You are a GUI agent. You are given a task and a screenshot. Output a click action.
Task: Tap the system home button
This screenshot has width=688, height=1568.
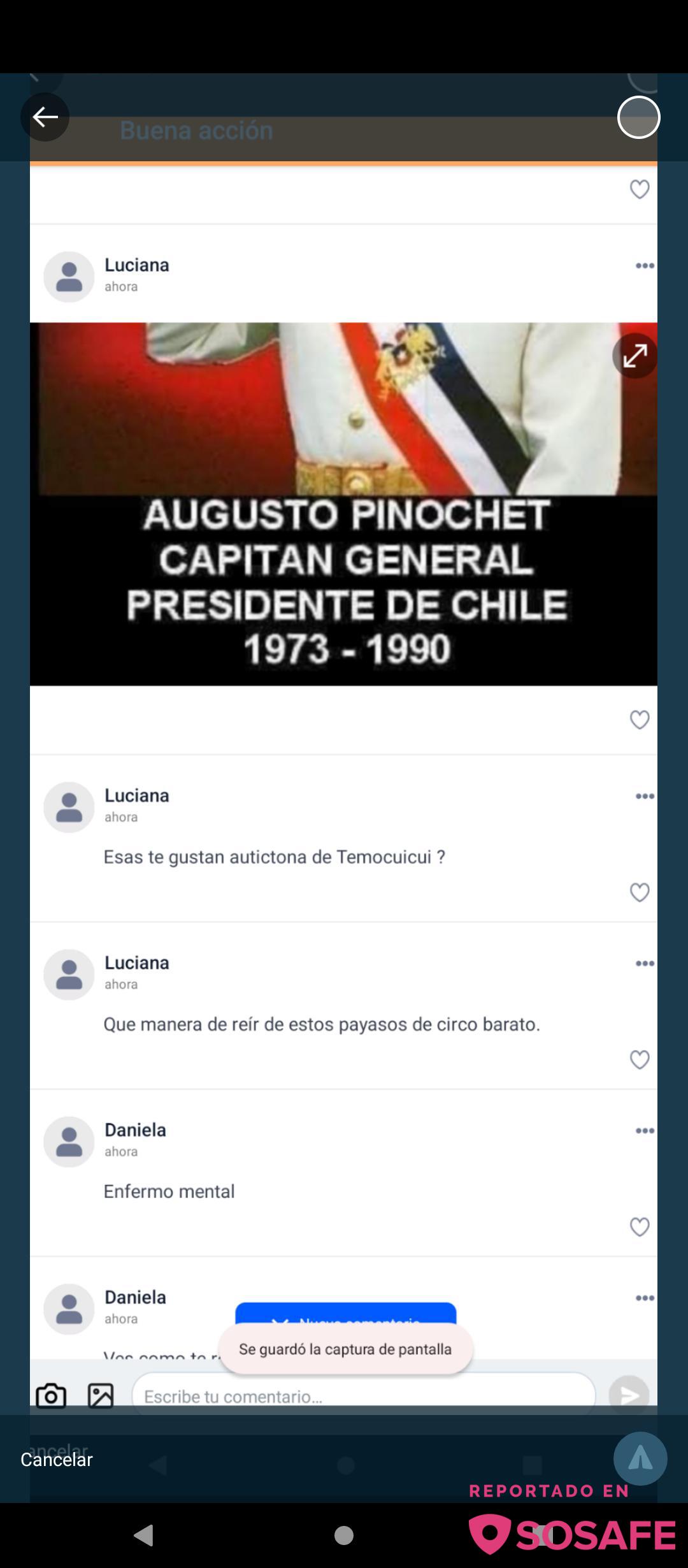[x=344, y=1535]
